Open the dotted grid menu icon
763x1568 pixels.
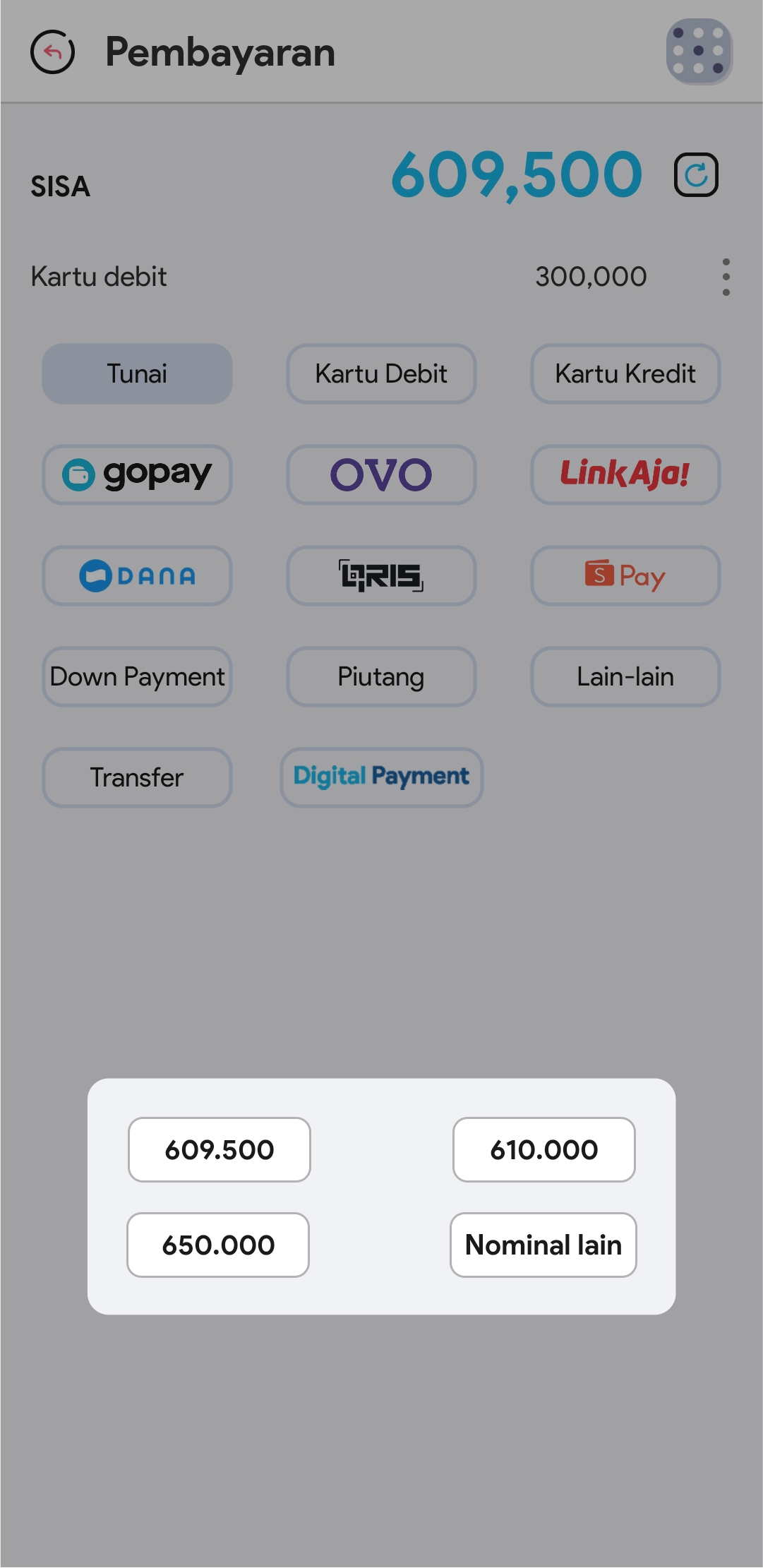click(699, 52)
